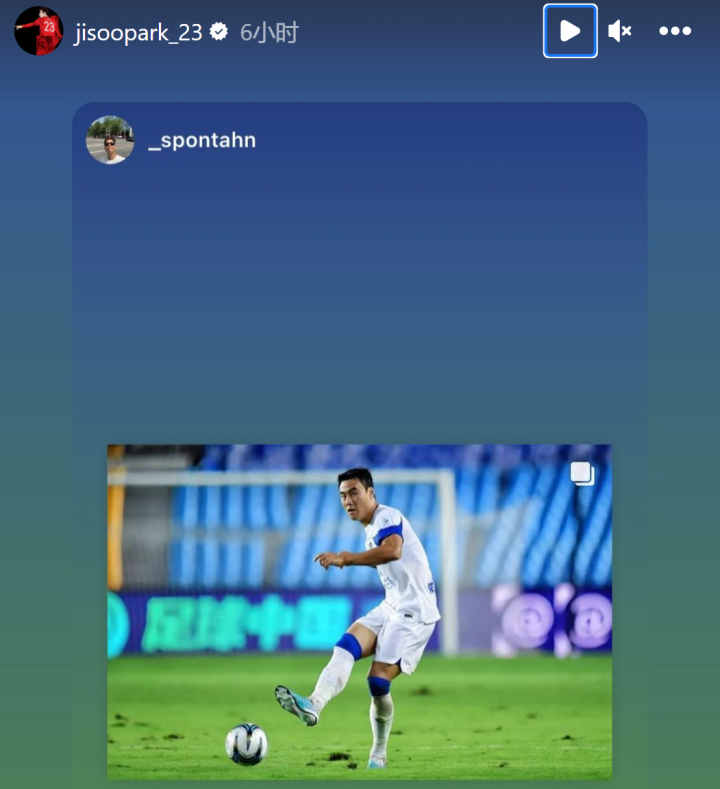This screenshot has width=720, height=789.
Task: Open the reshared post from _spontahn
Action: [359, 611]
